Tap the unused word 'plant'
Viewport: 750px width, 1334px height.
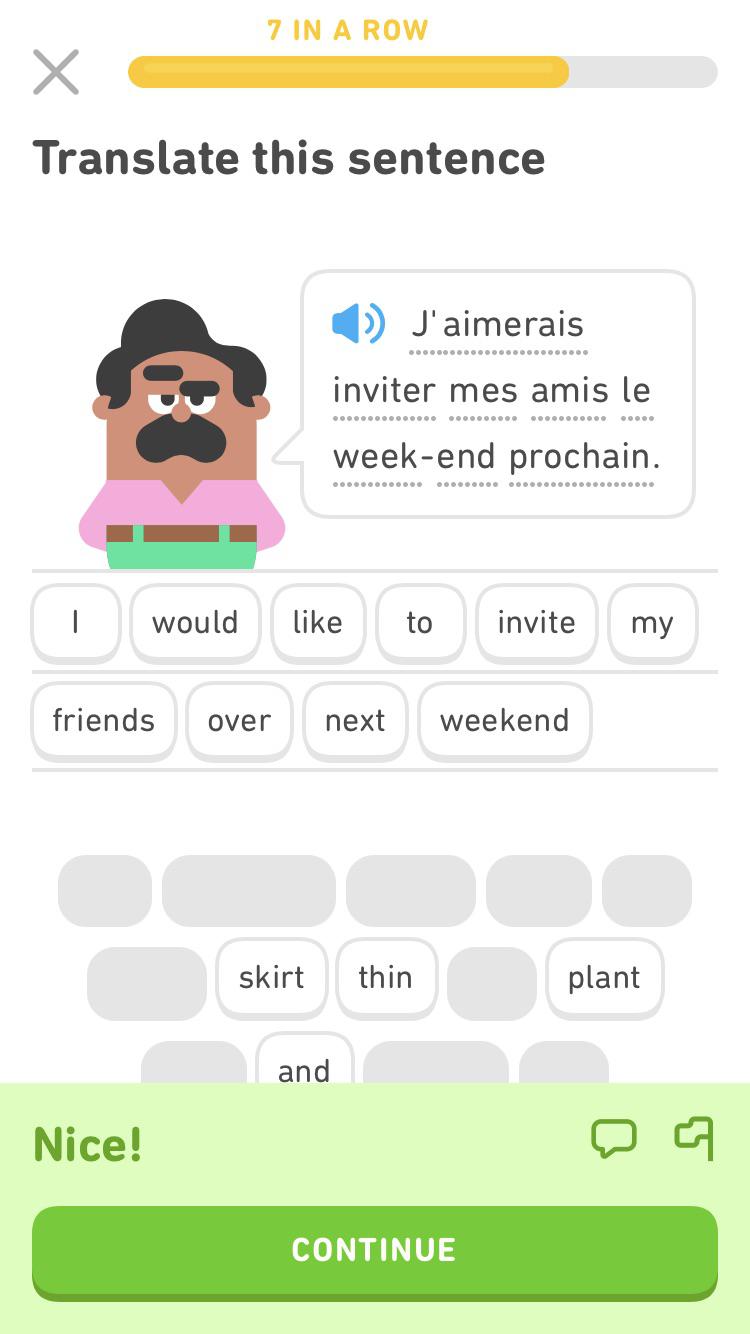click(x=604, y=978)
